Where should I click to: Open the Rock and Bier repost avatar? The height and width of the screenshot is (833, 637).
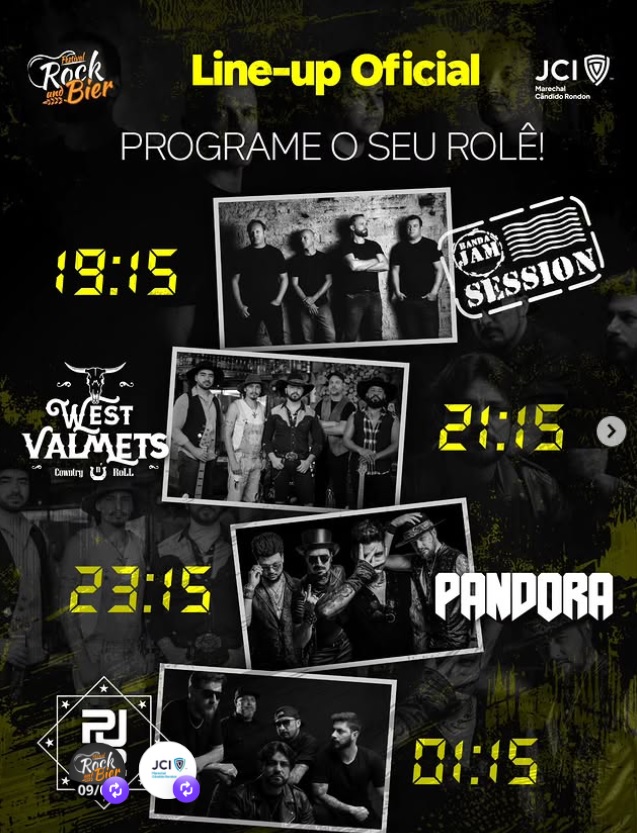99,771
